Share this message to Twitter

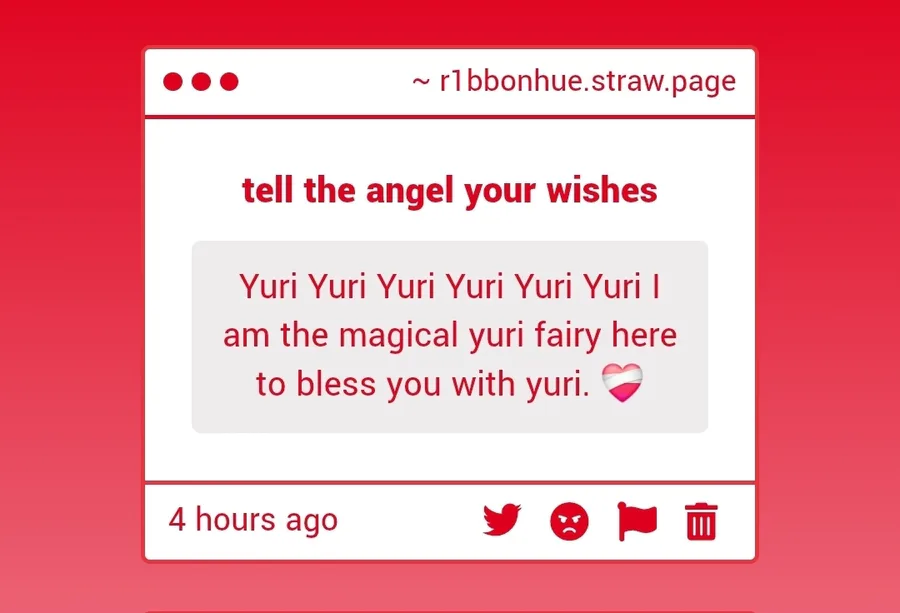click(x=502, y=521)
